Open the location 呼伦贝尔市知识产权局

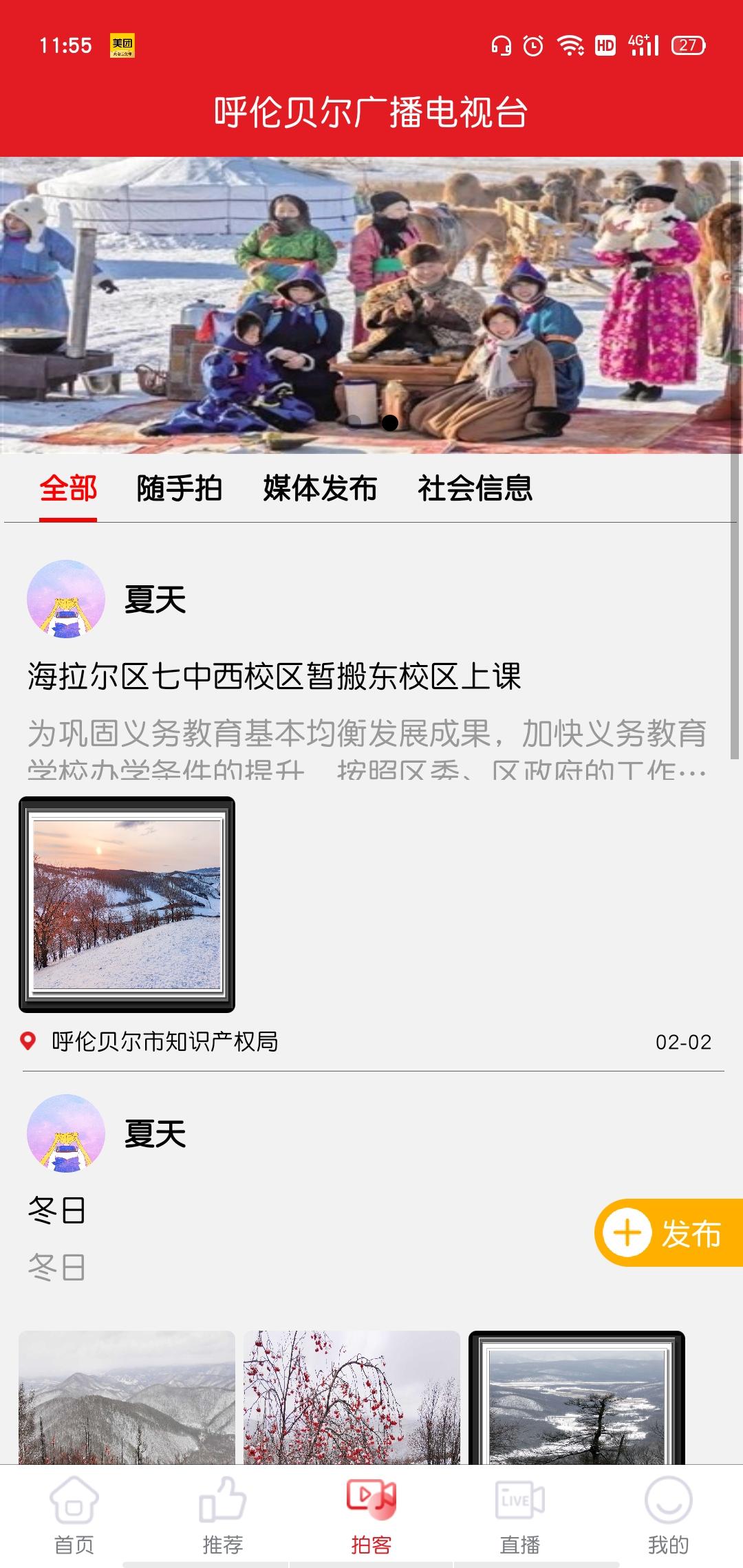(x=164, y=1042)
